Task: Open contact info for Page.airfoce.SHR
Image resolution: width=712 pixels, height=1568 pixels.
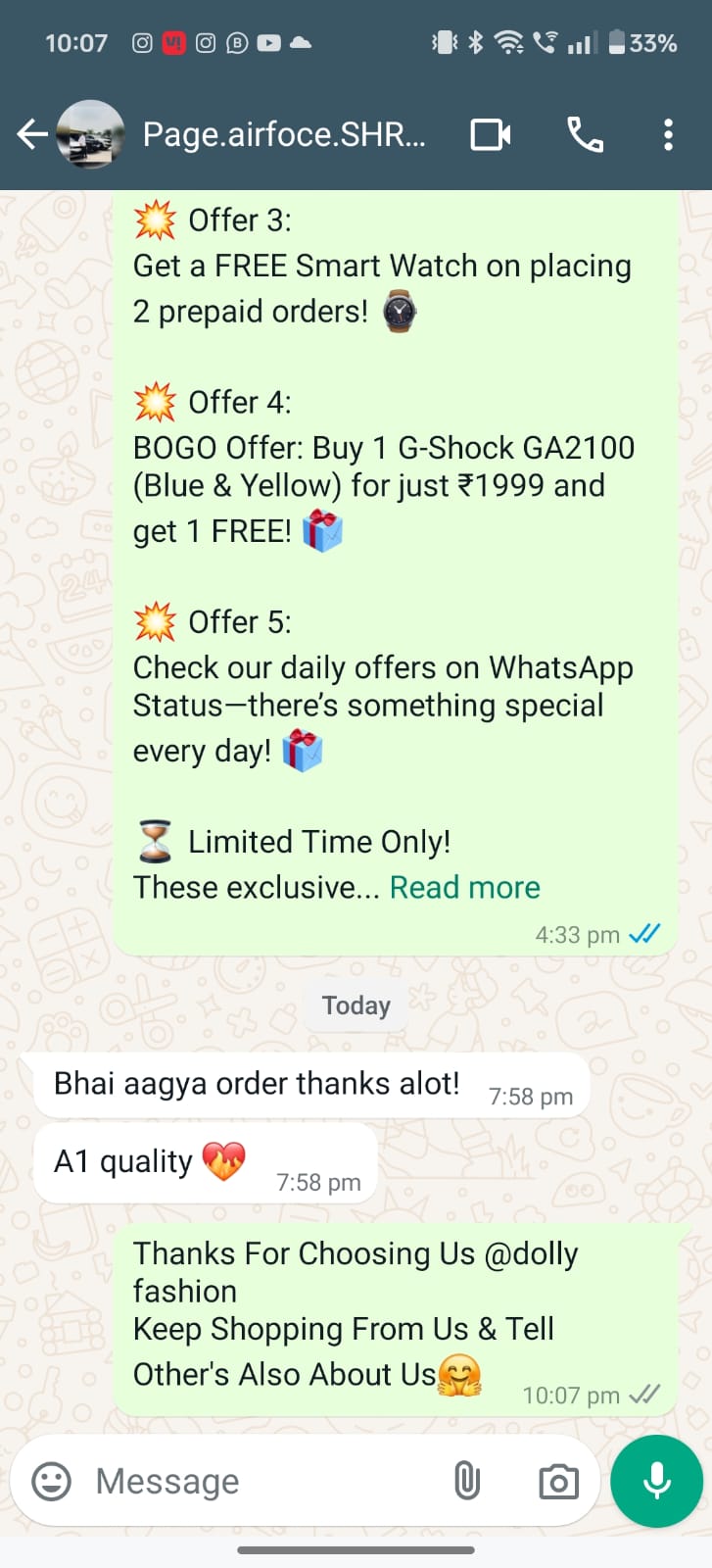Action: click(x=284, y=134)
